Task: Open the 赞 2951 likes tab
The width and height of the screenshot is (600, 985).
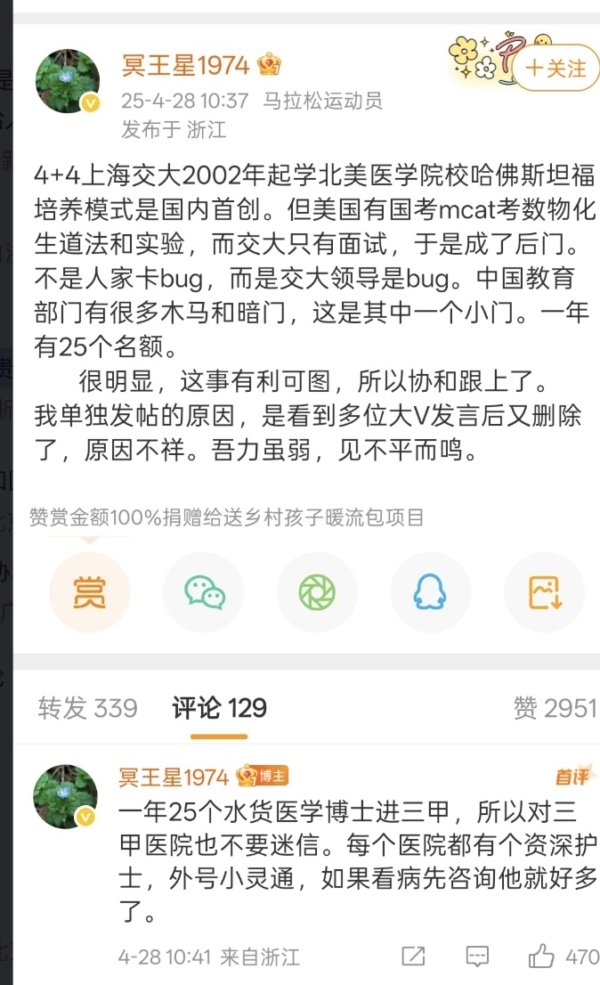Action: [x=554, y=708]
